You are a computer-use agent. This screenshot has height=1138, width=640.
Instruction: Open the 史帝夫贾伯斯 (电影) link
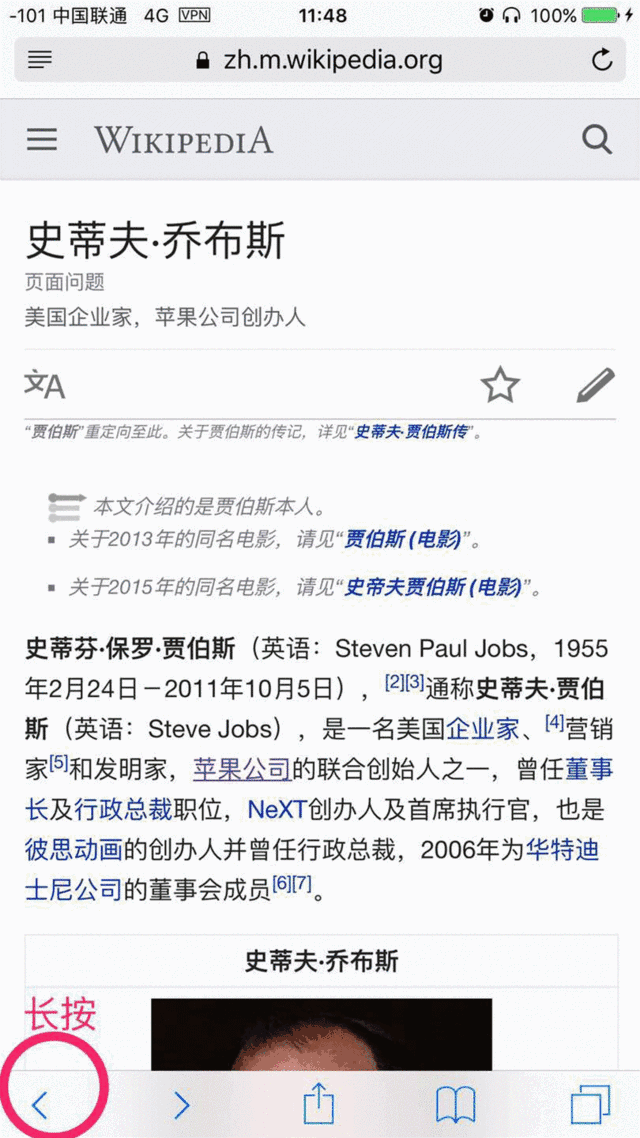tap(433, 587)
